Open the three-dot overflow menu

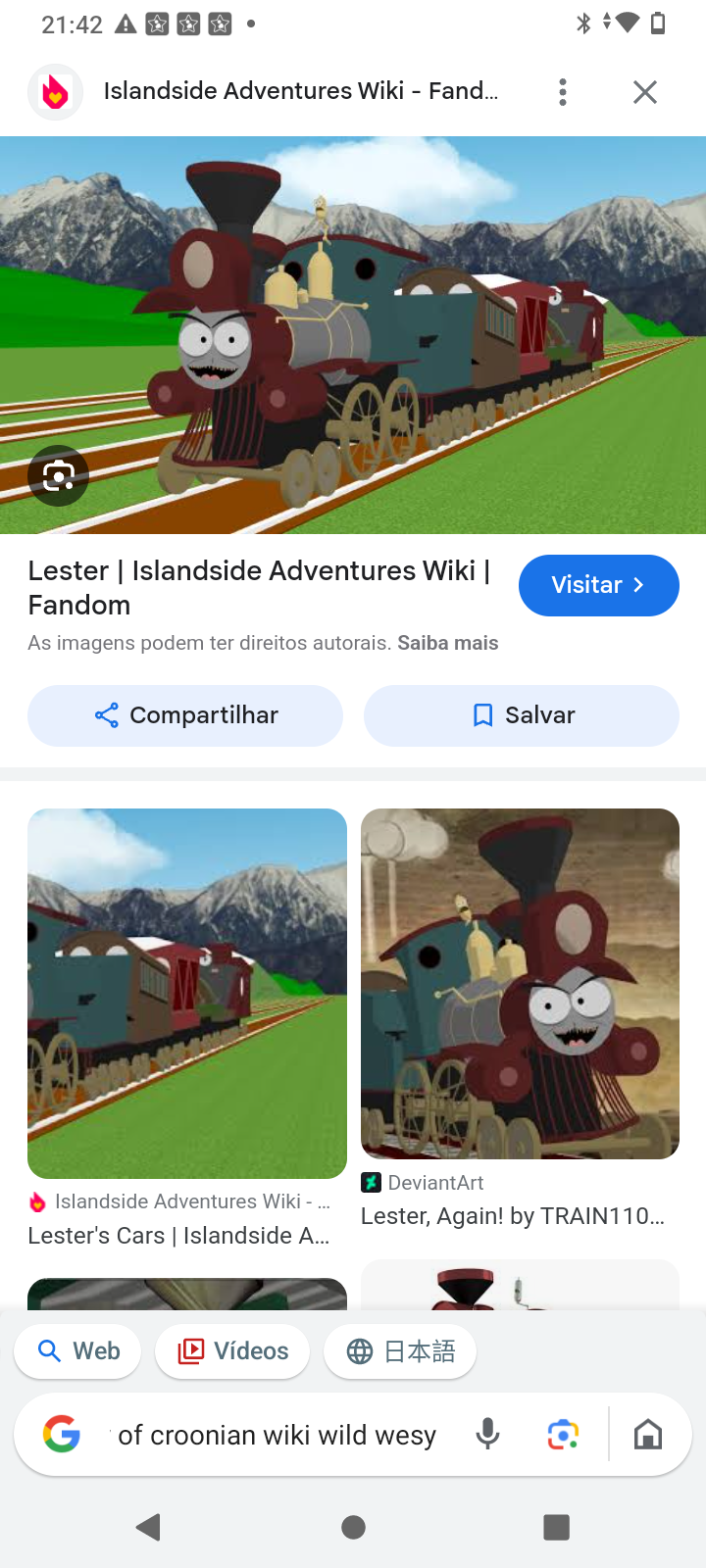[x=562, y=92]
